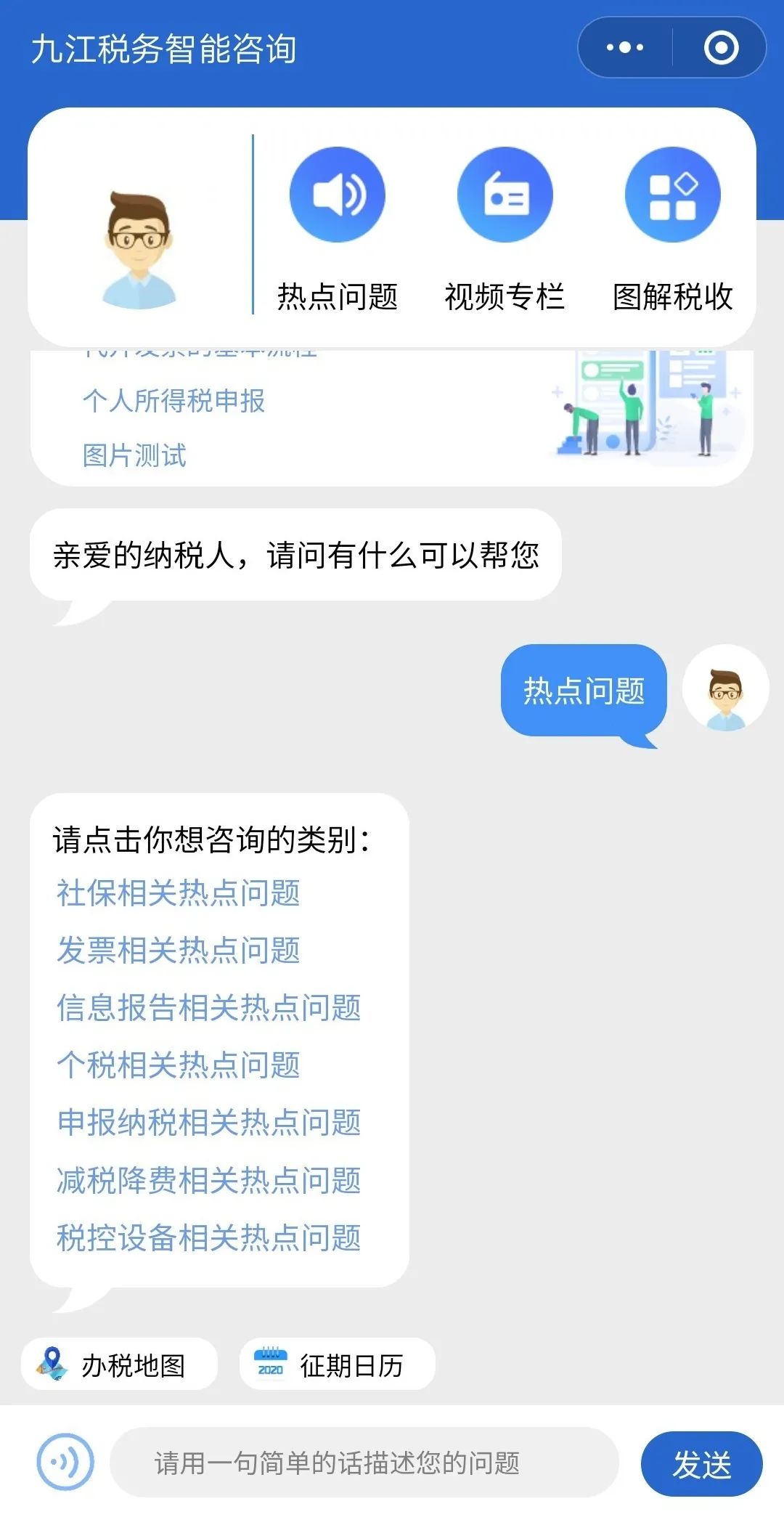This screenshot has height=1517, width=784.
Task: Choose 信息报告相关热点问题
Action: click(x=209, y=1008)
